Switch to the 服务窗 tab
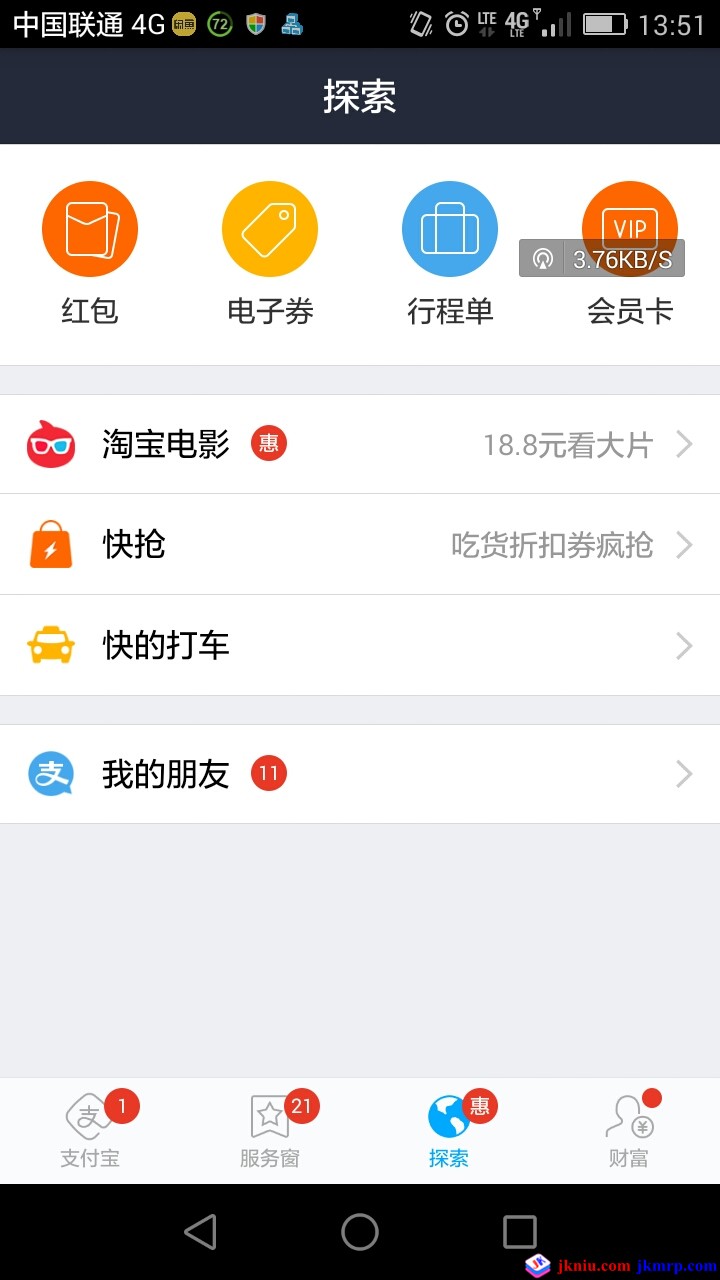 point(270,1131)
